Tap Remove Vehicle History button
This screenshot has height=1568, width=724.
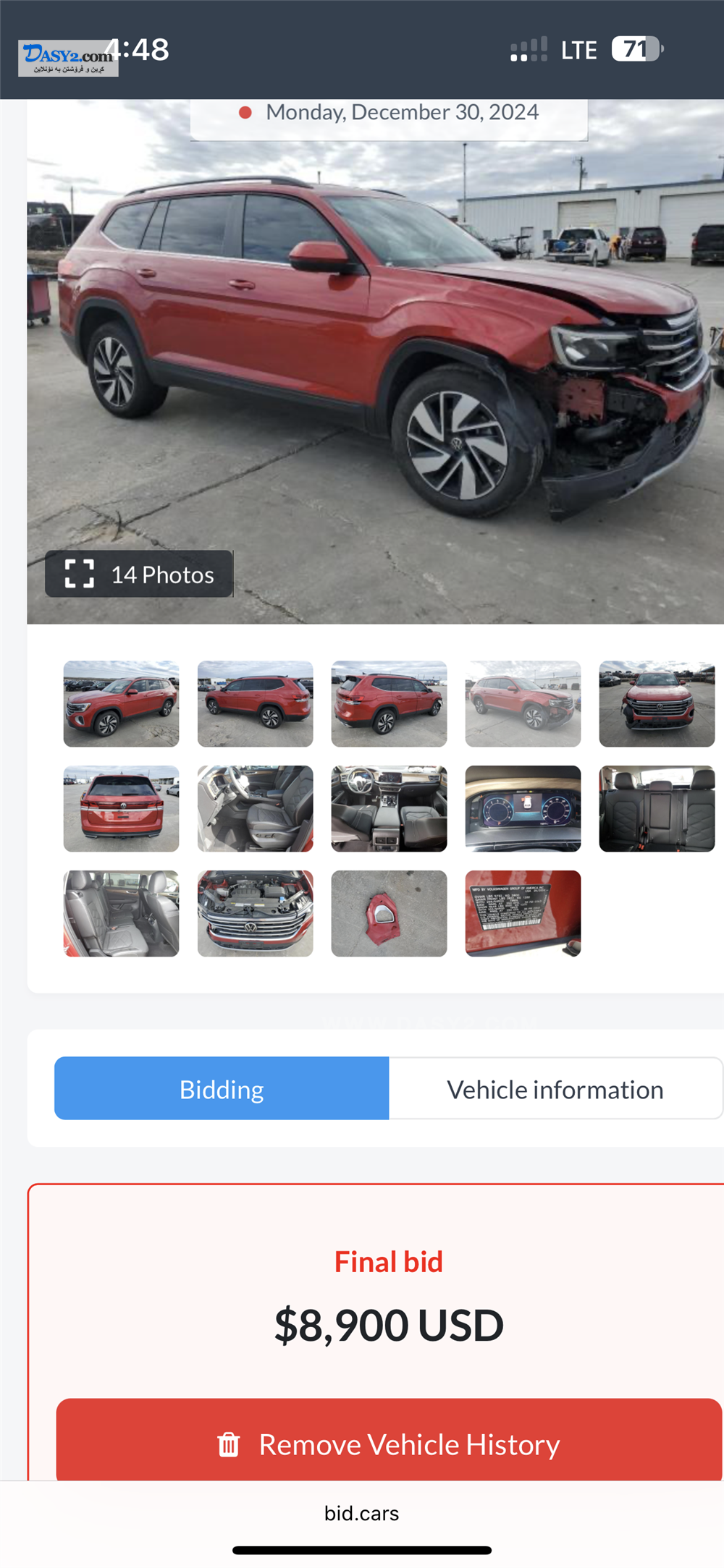point(390,1444)
